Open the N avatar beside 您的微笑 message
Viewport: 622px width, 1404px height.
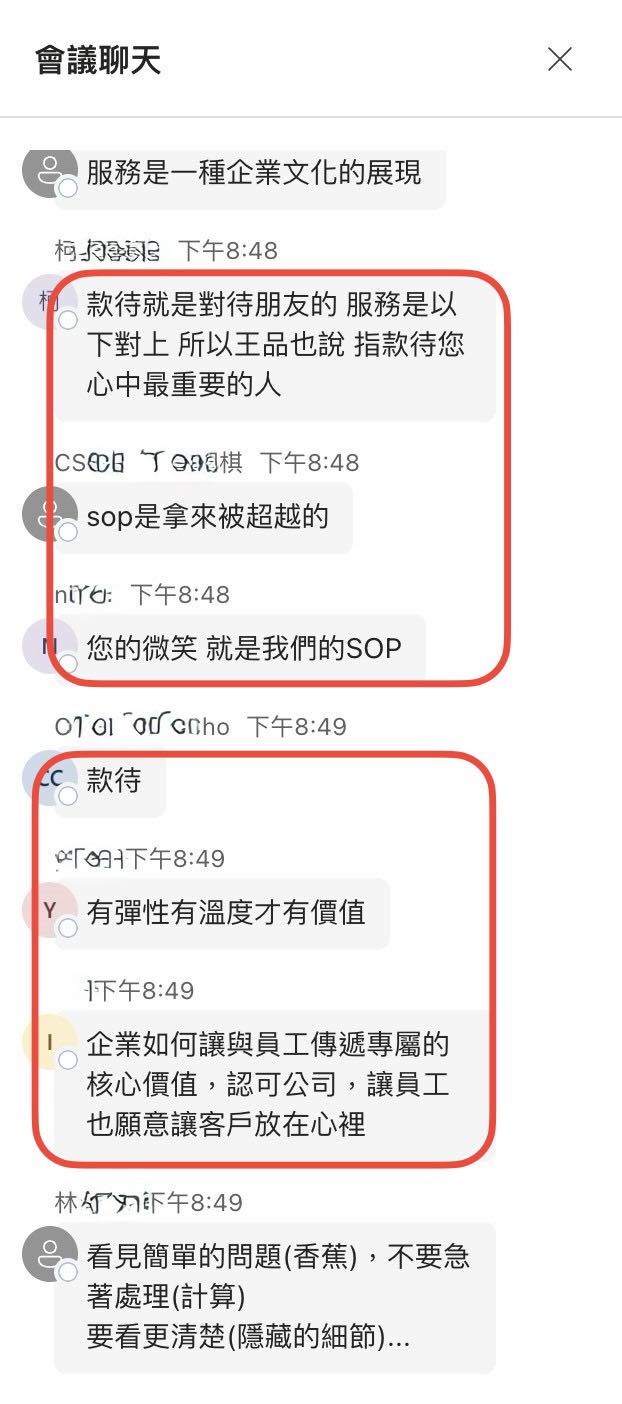(49, 646)
